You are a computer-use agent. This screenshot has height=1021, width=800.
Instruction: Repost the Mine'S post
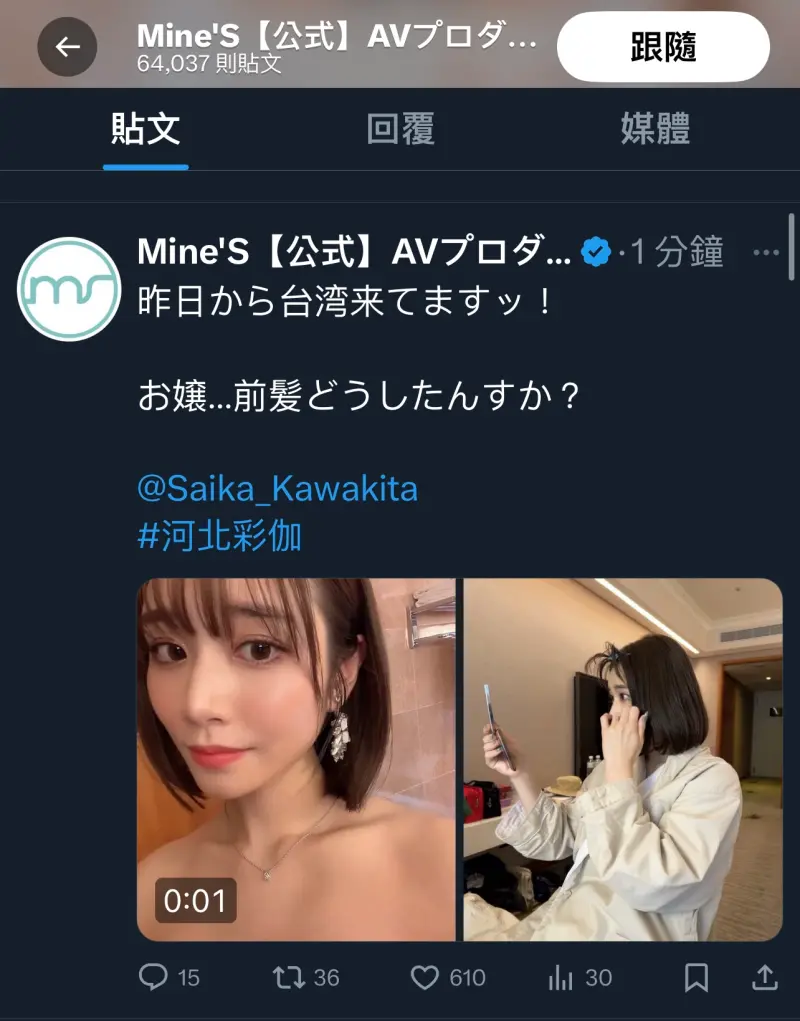[290, 977]
